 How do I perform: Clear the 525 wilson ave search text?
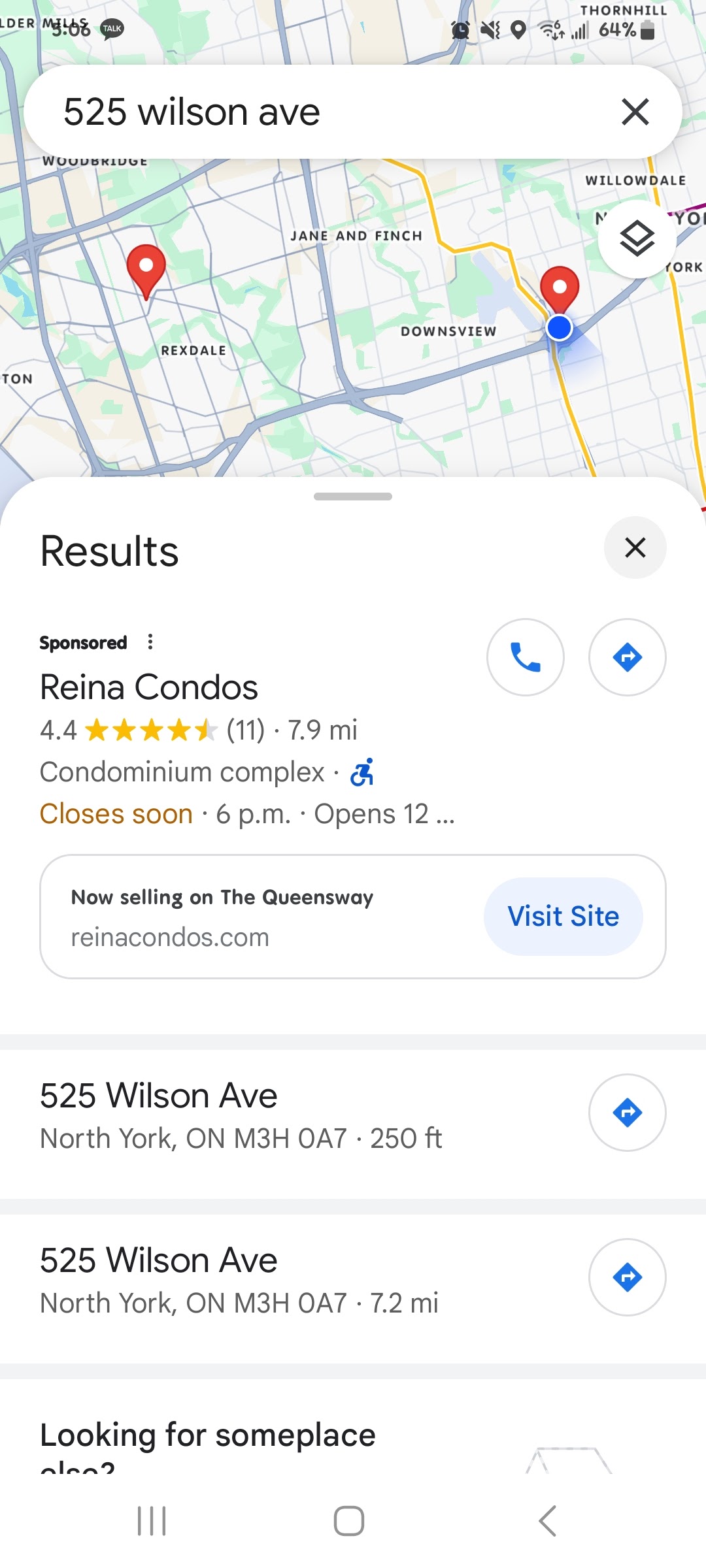(x=635, y=112)
